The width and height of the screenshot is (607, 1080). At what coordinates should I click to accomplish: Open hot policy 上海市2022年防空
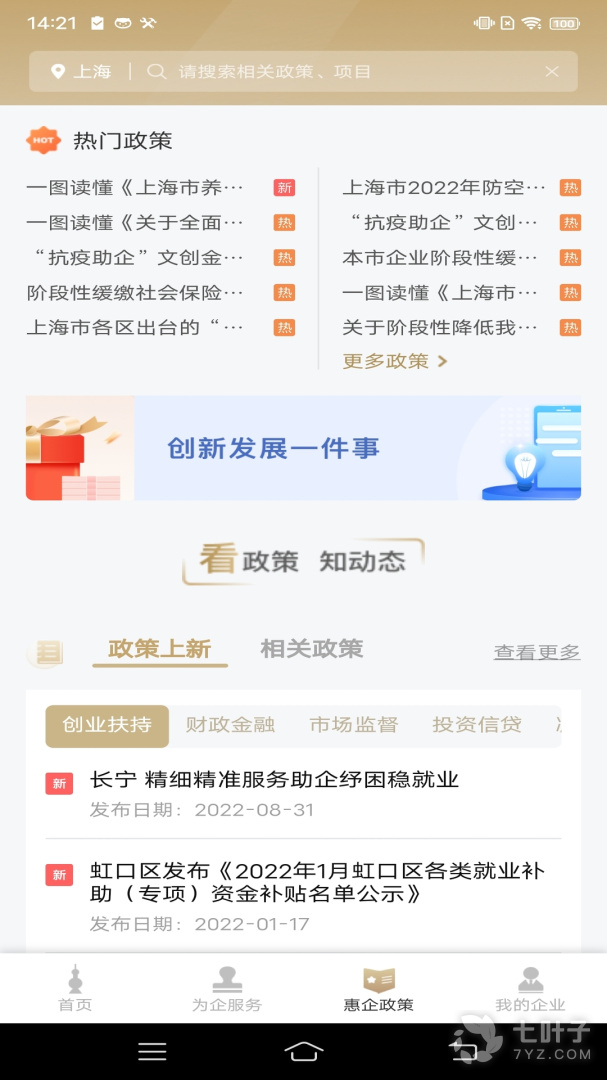point(444,187)
